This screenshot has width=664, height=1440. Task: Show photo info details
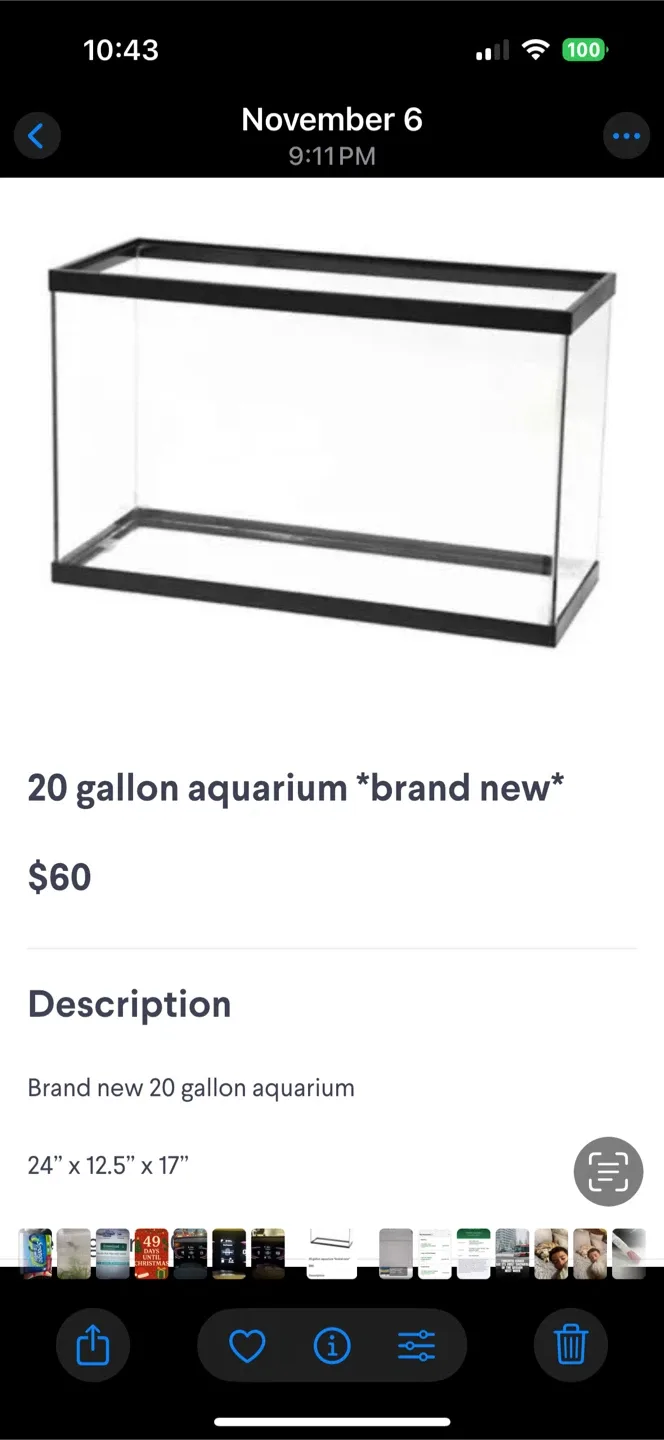332,1346
